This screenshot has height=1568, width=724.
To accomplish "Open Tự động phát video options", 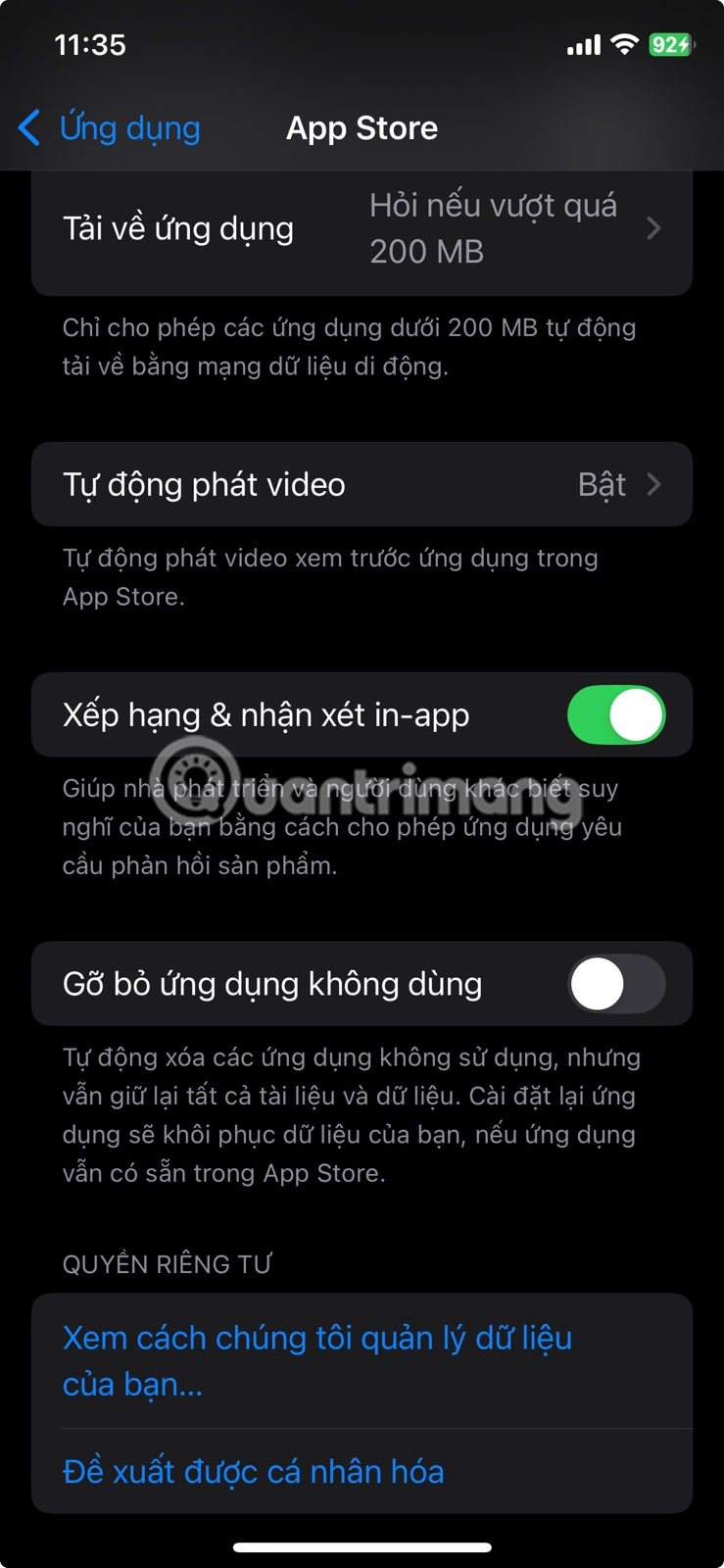I will pos(361,485).
